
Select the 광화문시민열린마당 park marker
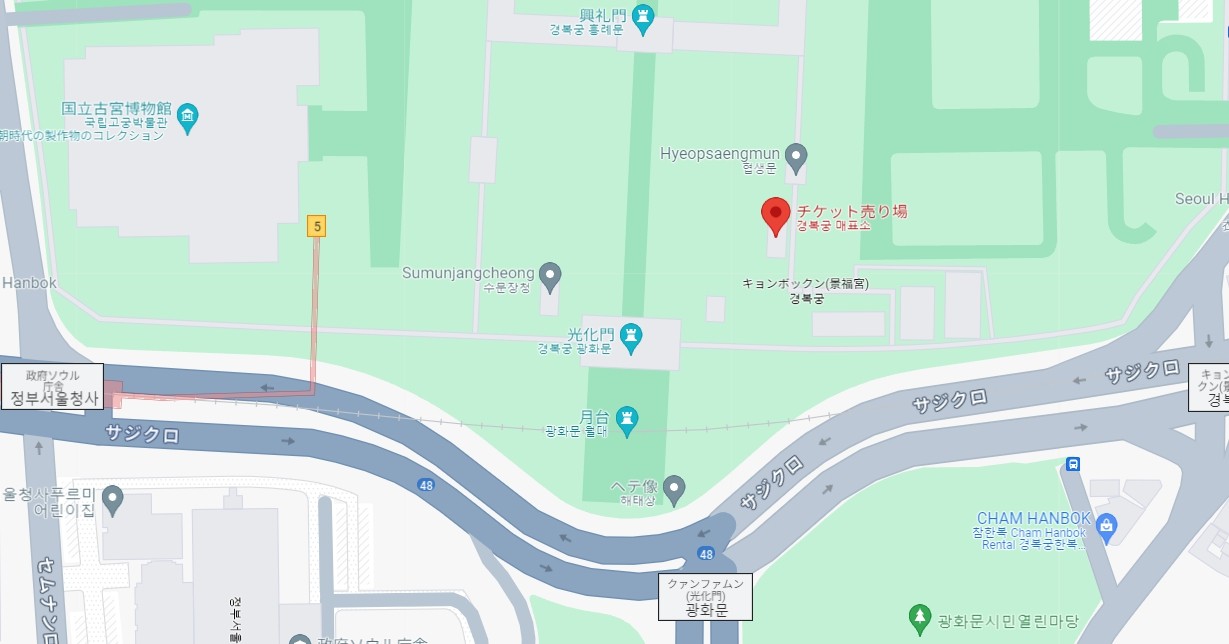[x=919, y=619]
